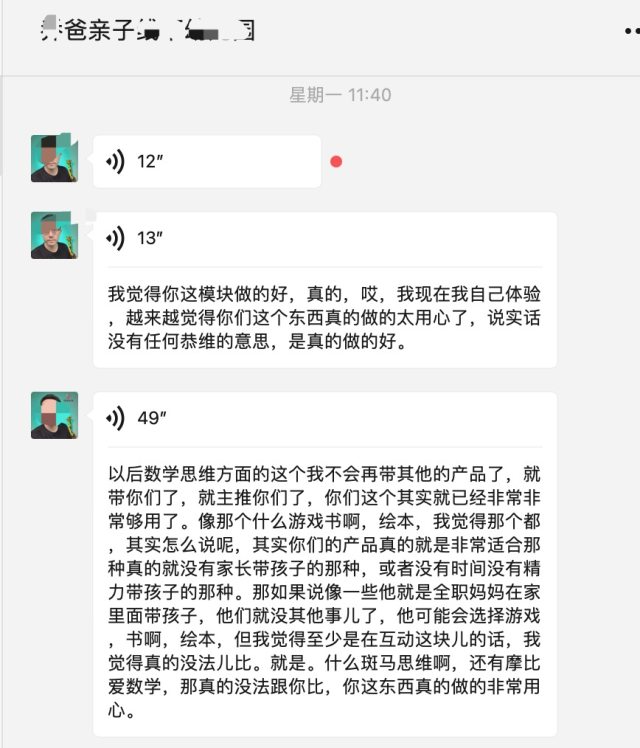The width and height of the screenshot is (640, 748).
Task: Open sender avatar beside 49-second voice message
Action: click(54, 415)
